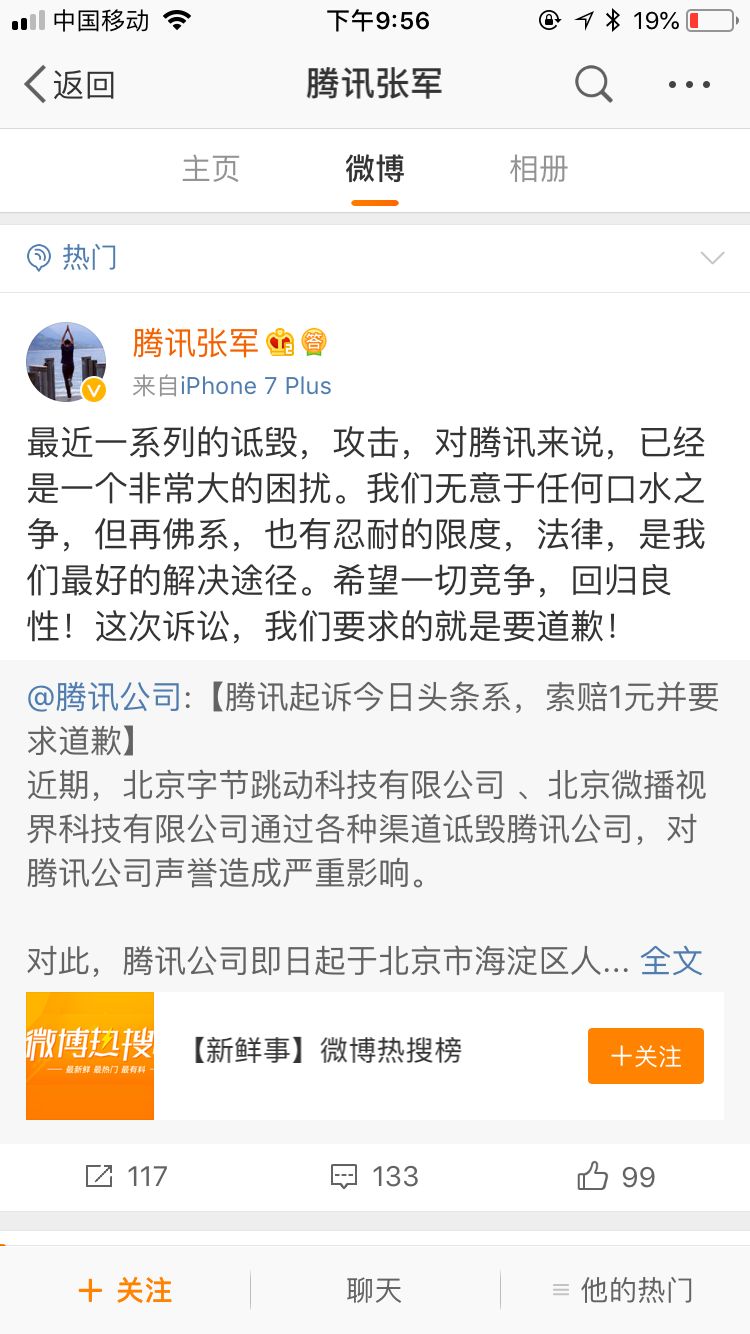Switch to the 相册 tab

[538, 169]
